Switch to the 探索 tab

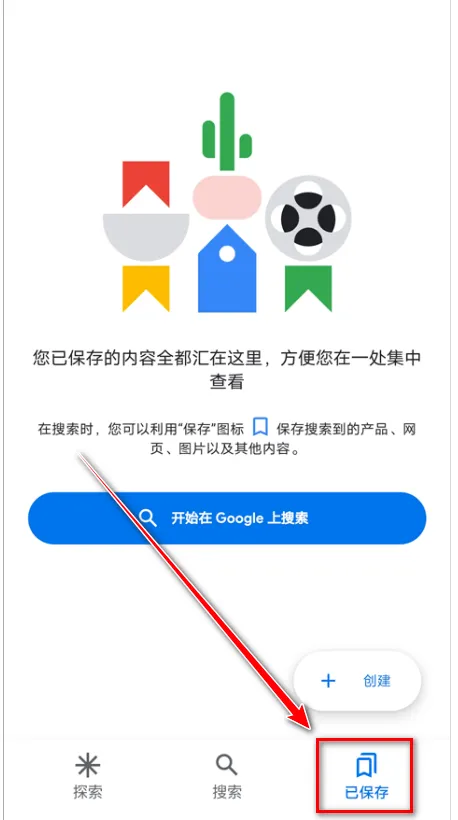[x=87, y=777]
